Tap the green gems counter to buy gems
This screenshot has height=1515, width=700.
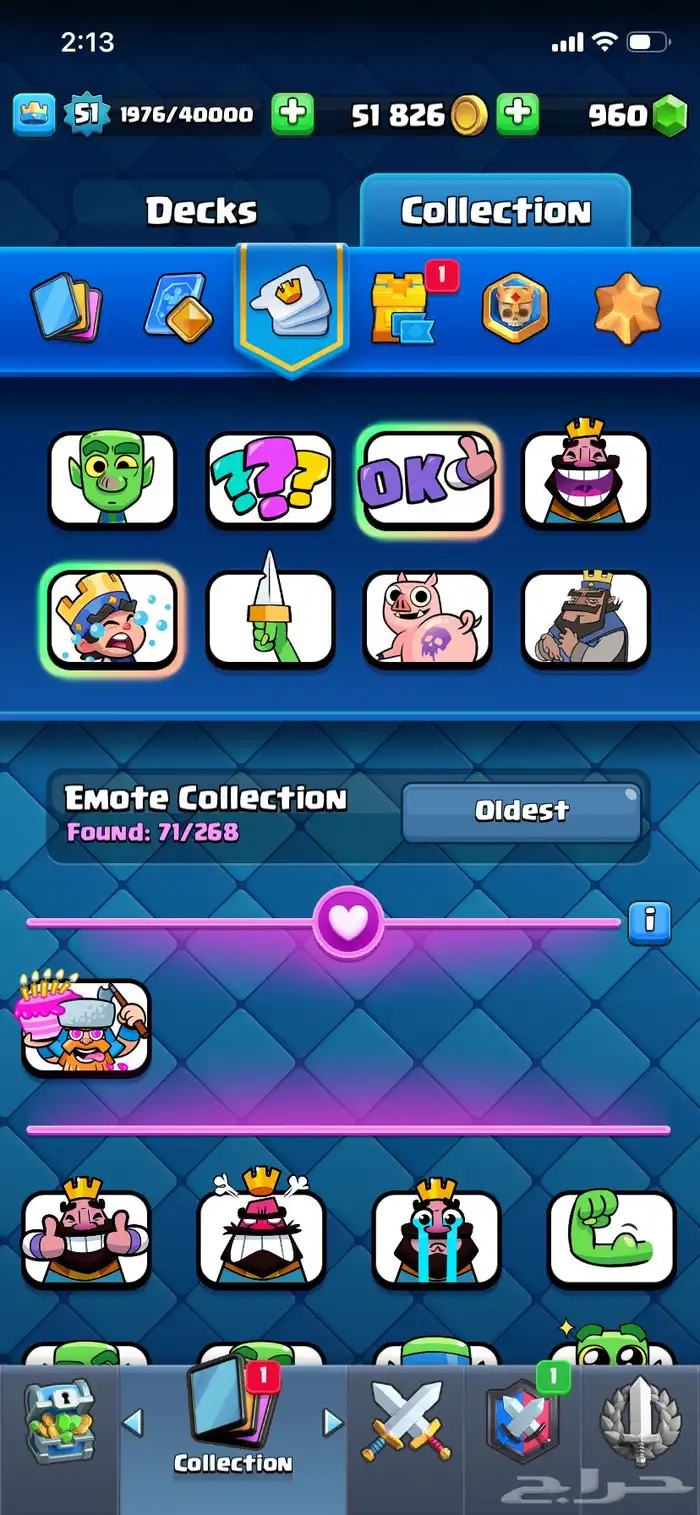pos(632,115)
